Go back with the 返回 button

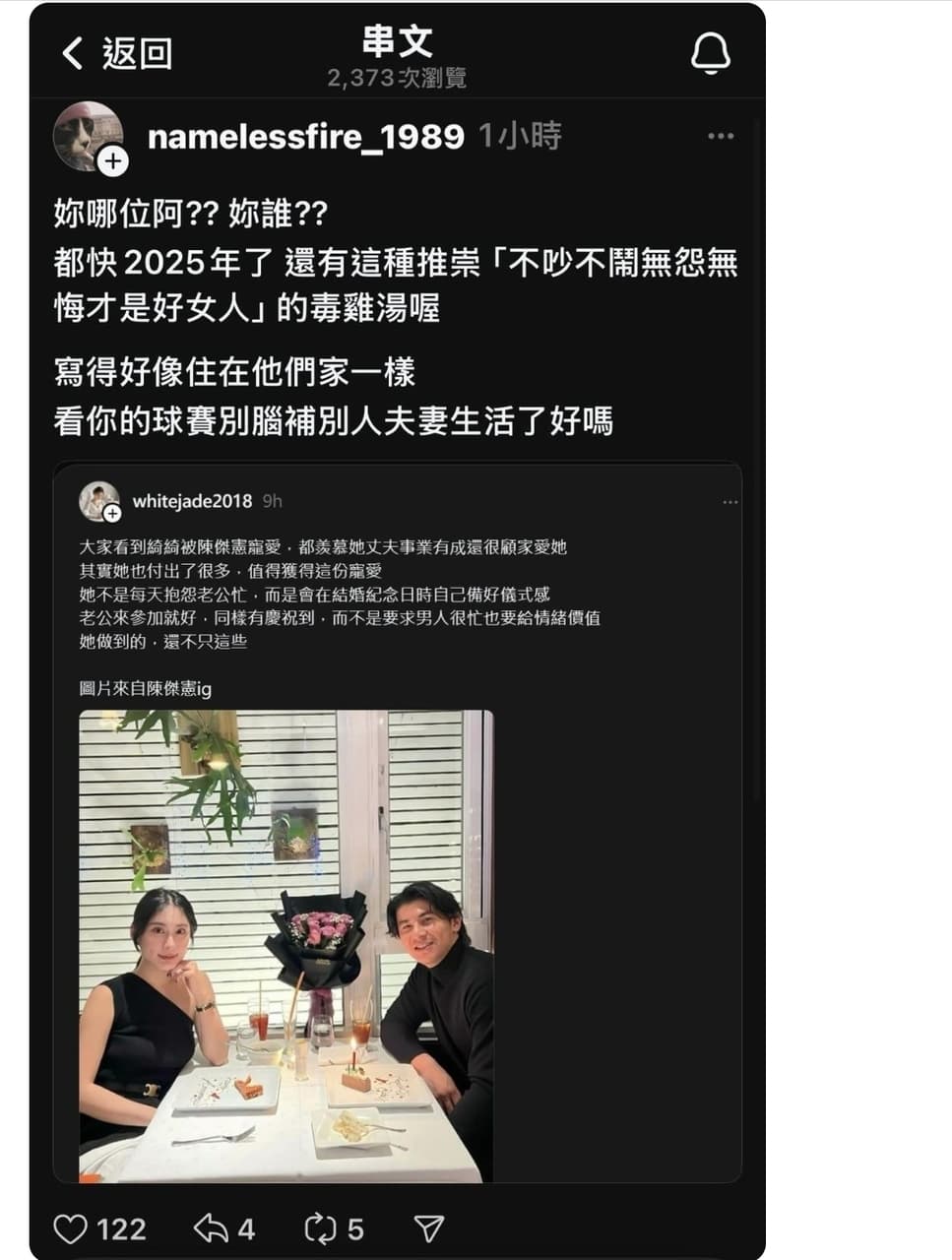tap(116, 53)
